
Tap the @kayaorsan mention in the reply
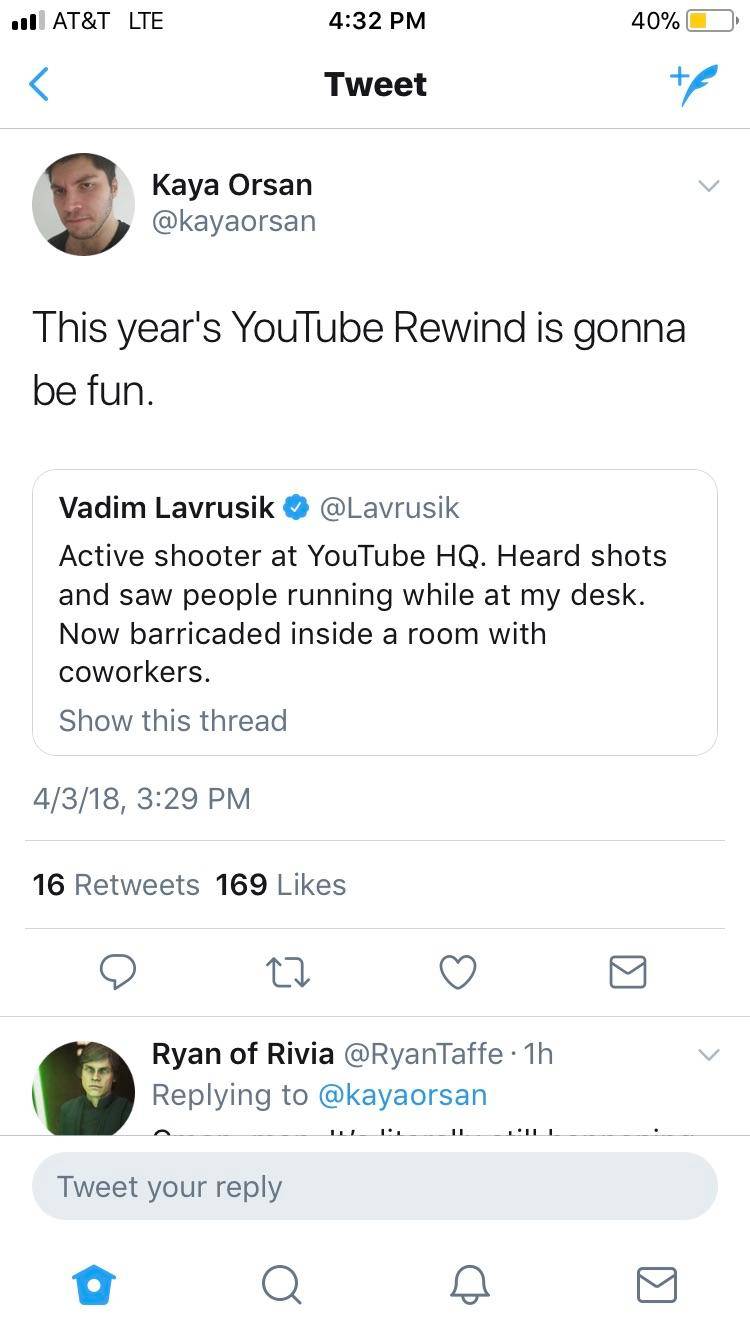[x=402, y=1095]
